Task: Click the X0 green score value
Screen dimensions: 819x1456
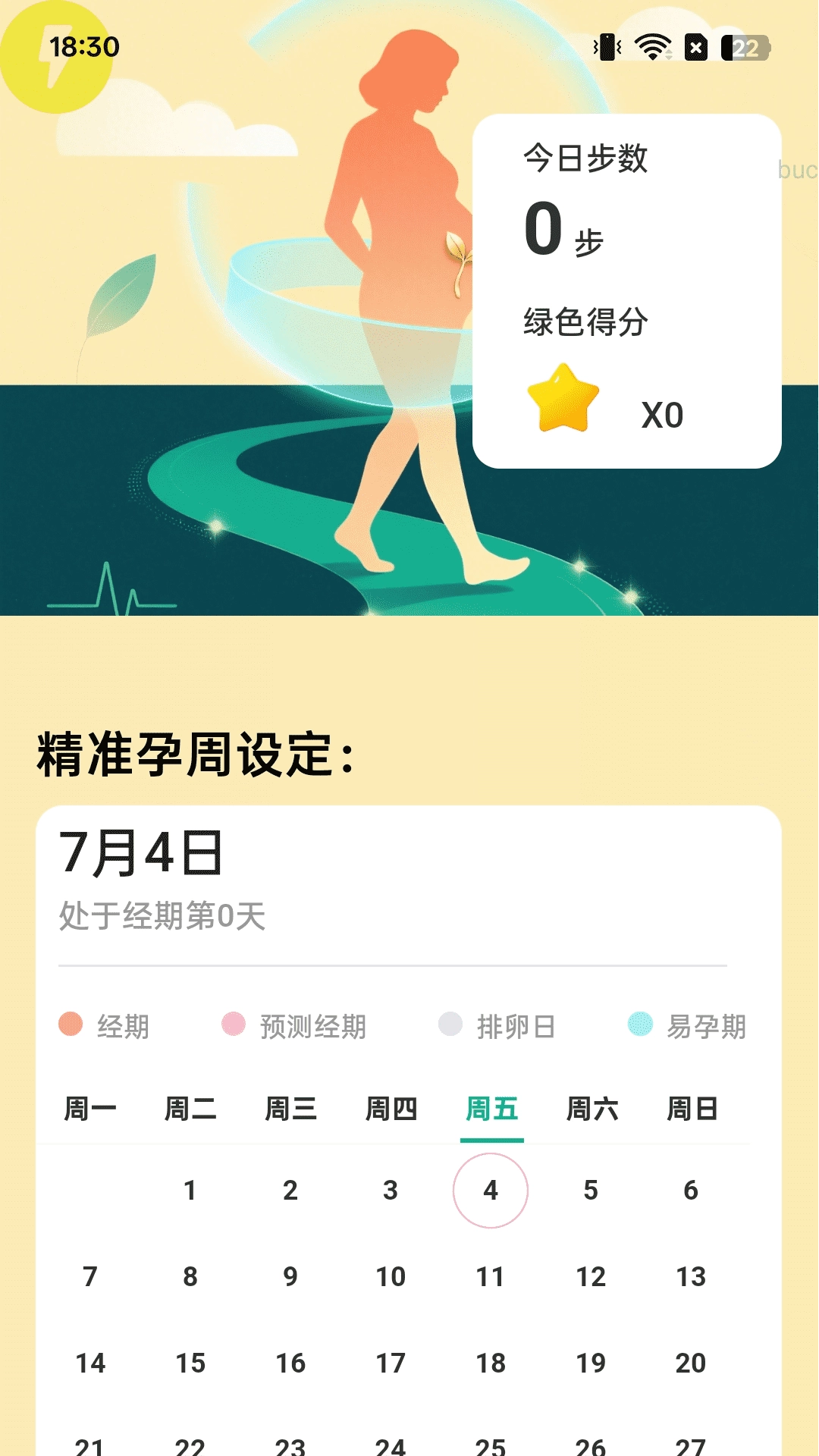Action: pyautogui.click(x=662, y=414)
